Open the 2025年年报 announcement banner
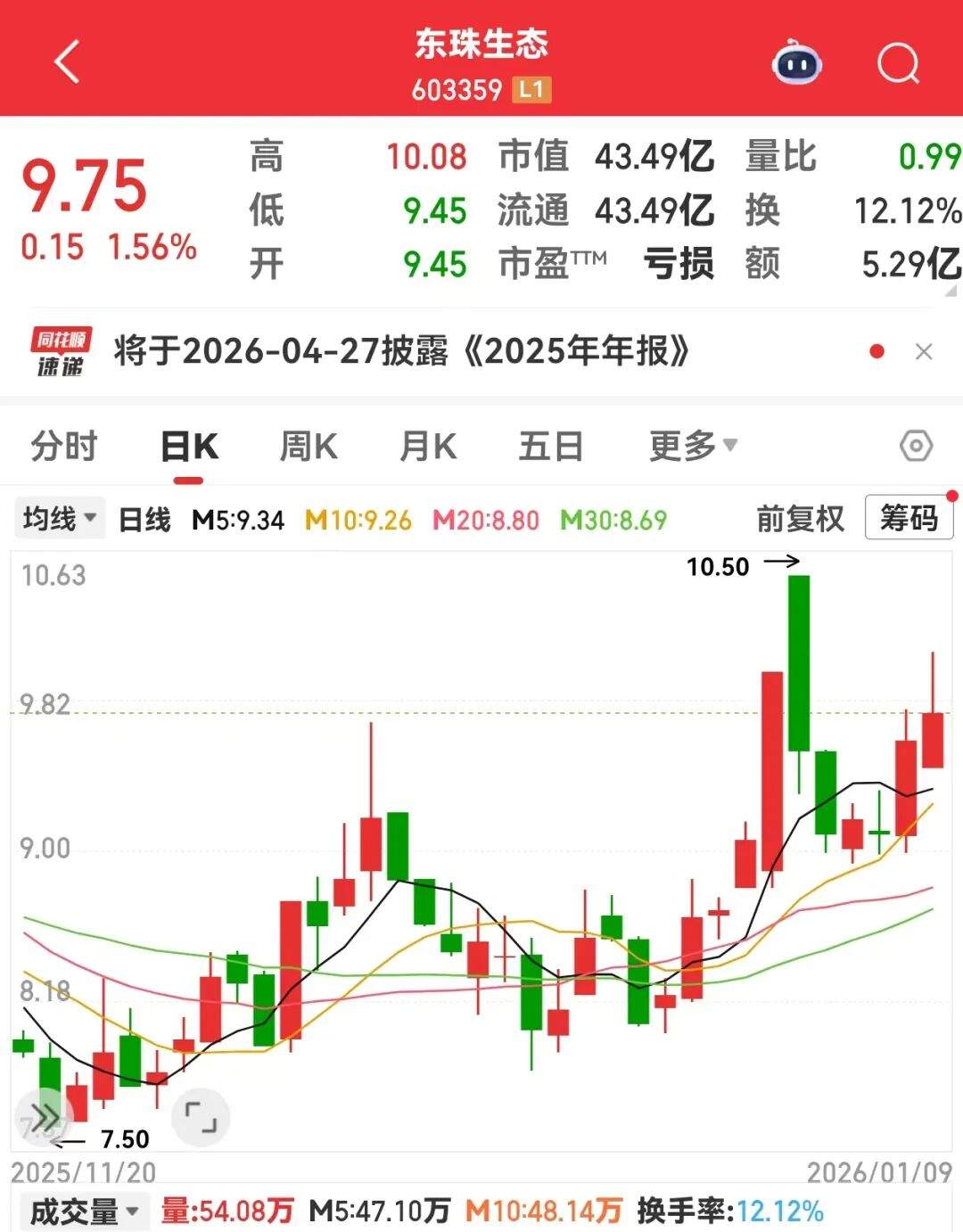 point(401,350)
